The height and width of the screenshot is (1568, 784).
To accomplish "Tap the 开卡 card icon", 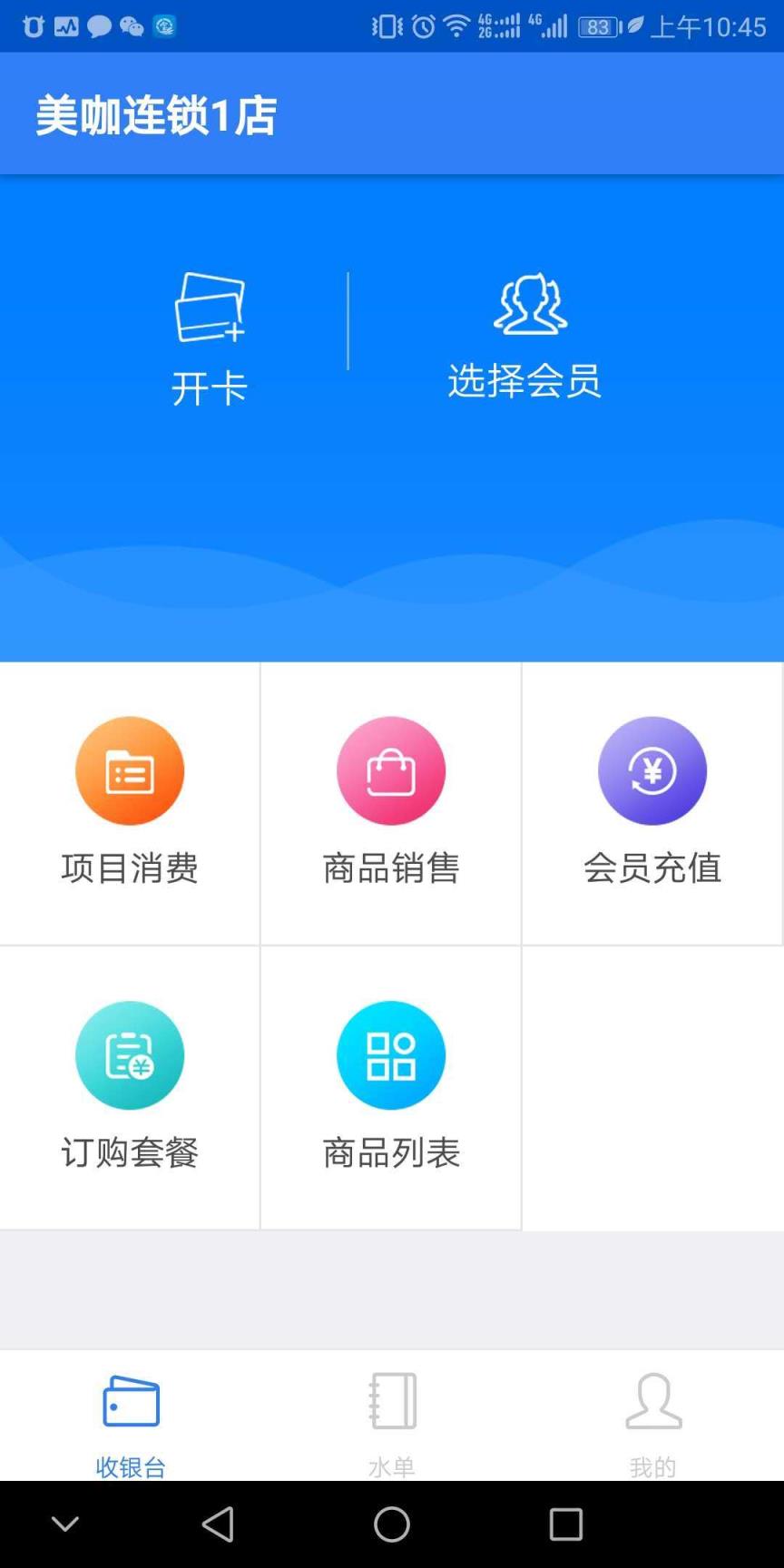I will 210,309.
